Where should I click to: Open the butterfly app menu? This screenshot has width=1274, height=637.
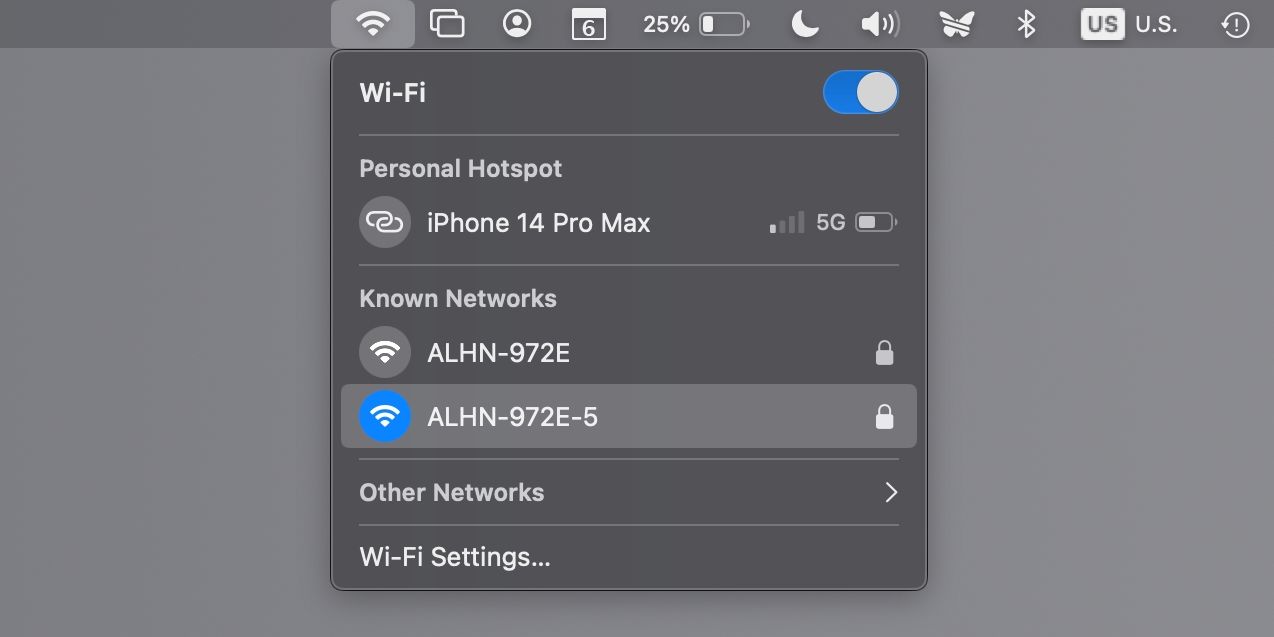pos(957,24)
